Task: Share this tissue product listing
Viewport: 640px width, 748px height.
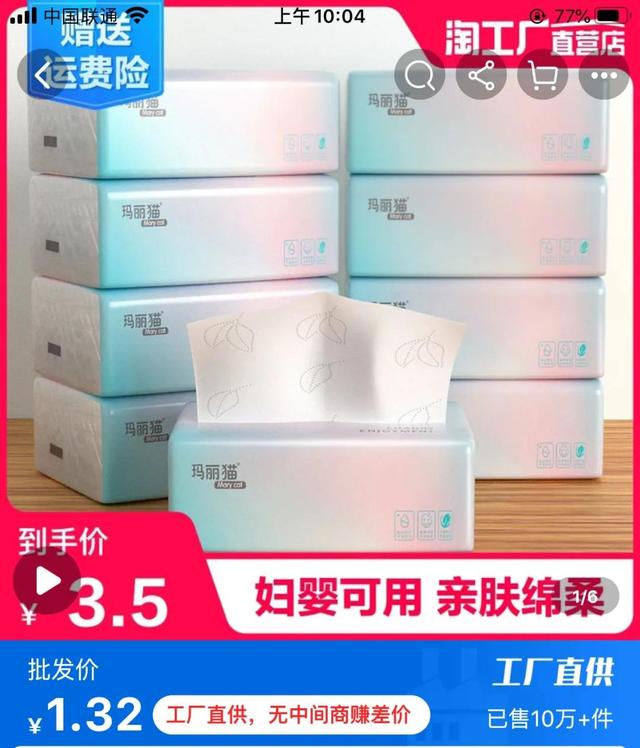Action: tap(483, 77)
